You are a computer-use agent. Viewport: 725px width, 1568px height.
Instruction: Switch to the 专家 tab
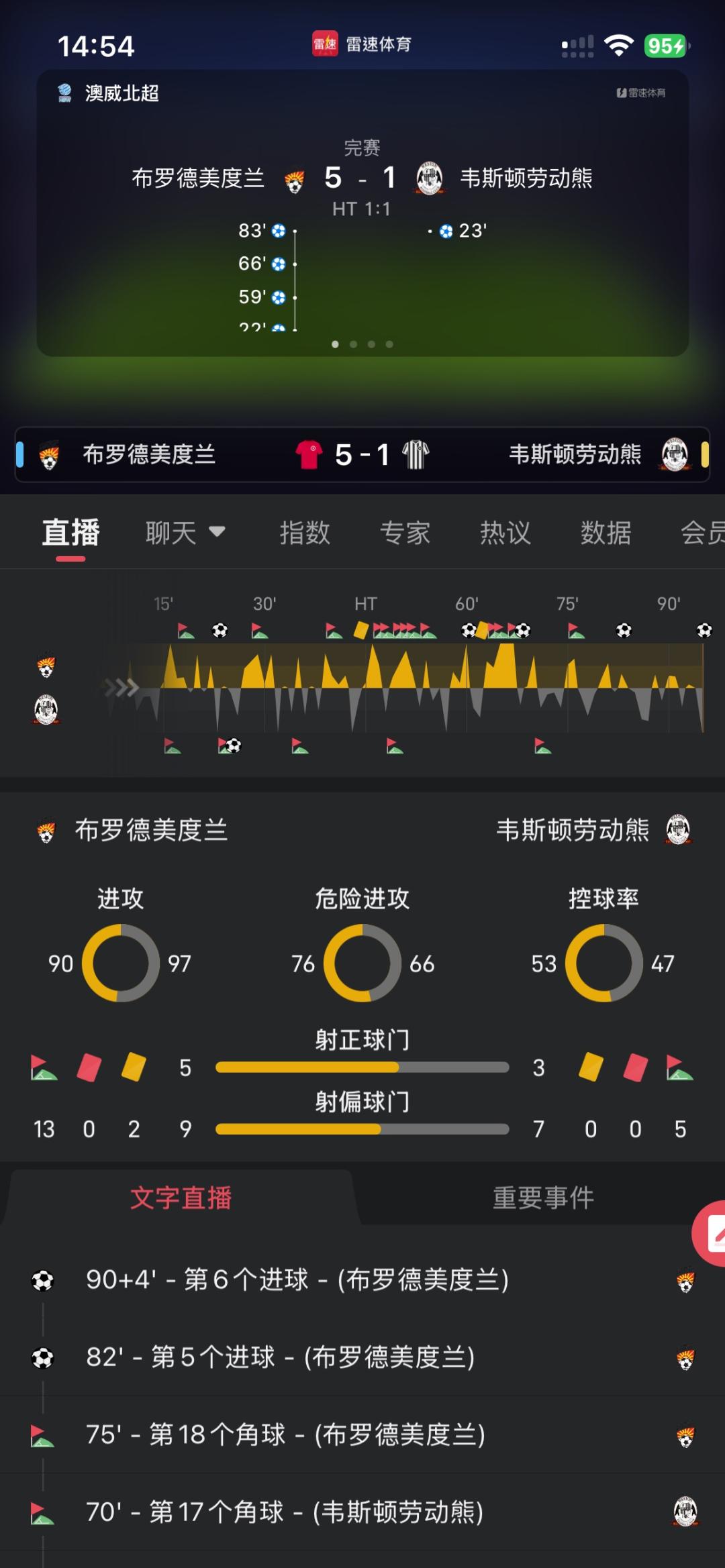point(405,533)
